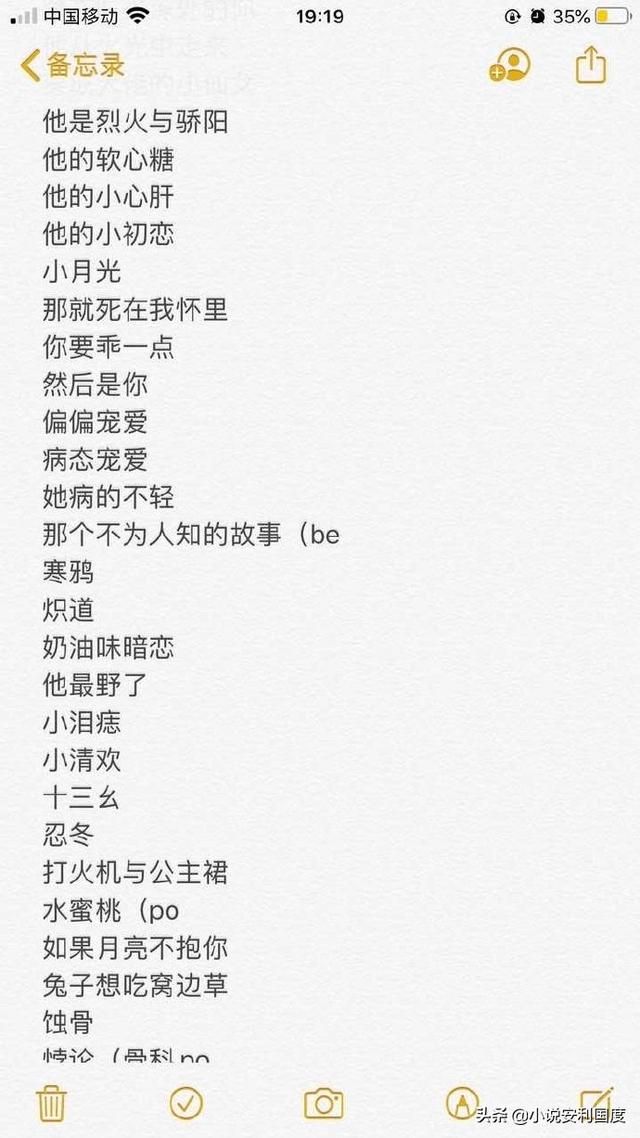The width and height of the screenshot is (640, 1138).
Task: Go back to the 备忘录 list
Action: (x=73, y=65)
